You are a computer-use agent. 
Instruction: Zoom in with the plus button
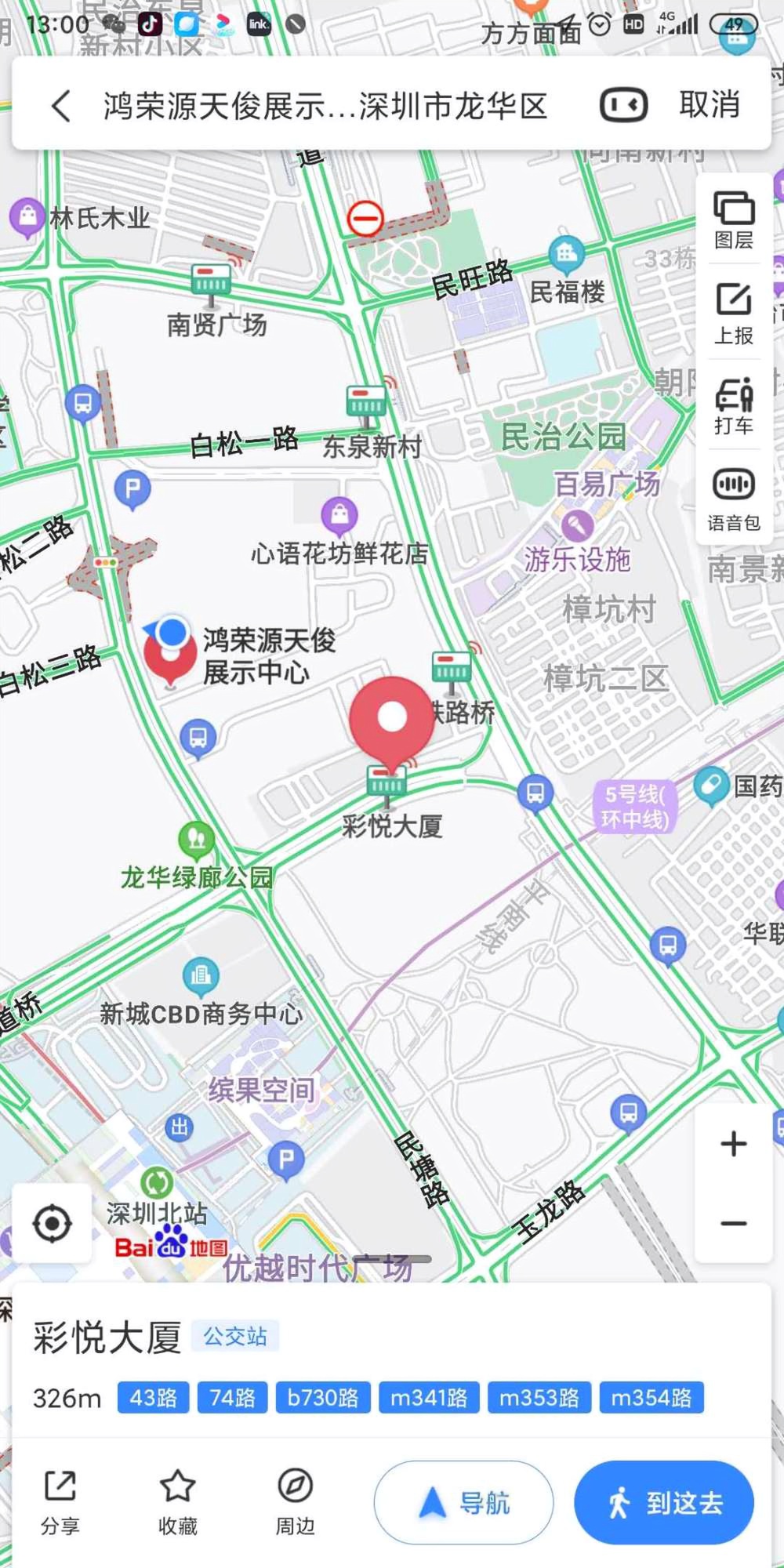(x=734, y=1143)
